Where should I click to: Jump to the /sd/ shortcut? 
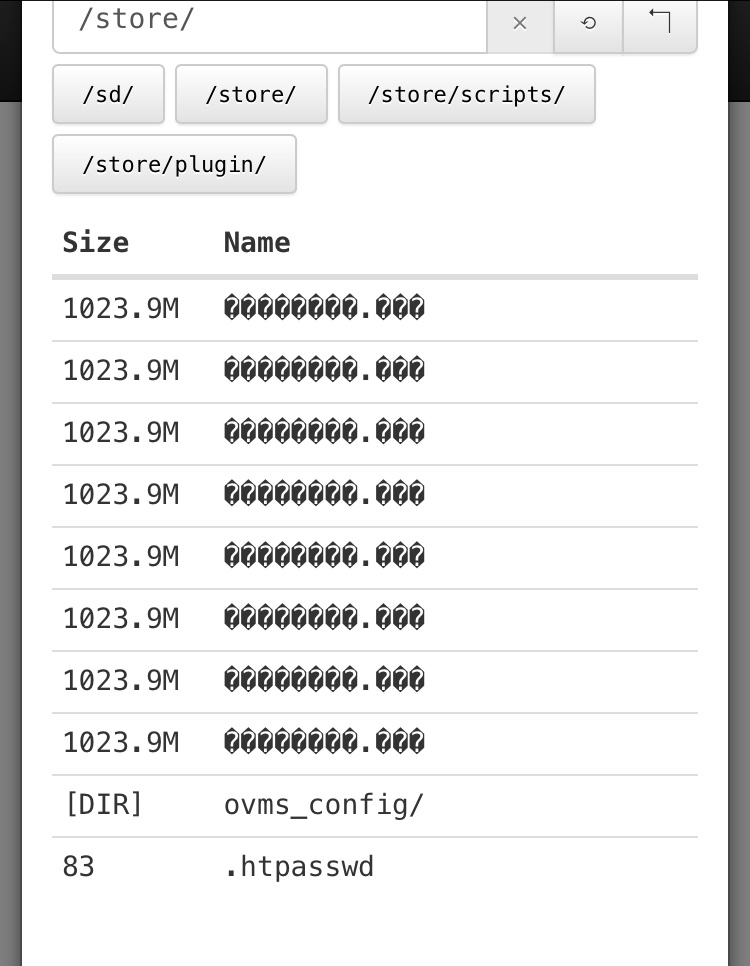108,94
